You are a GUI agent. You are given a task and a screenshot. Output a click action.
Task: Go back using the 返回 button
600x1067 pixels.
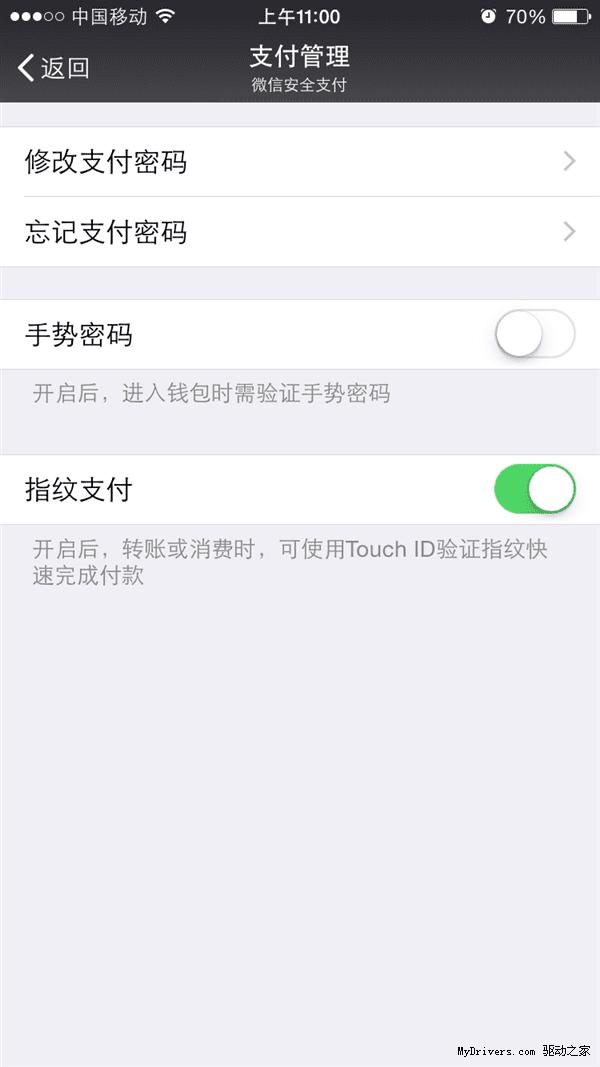click(54, 68)
